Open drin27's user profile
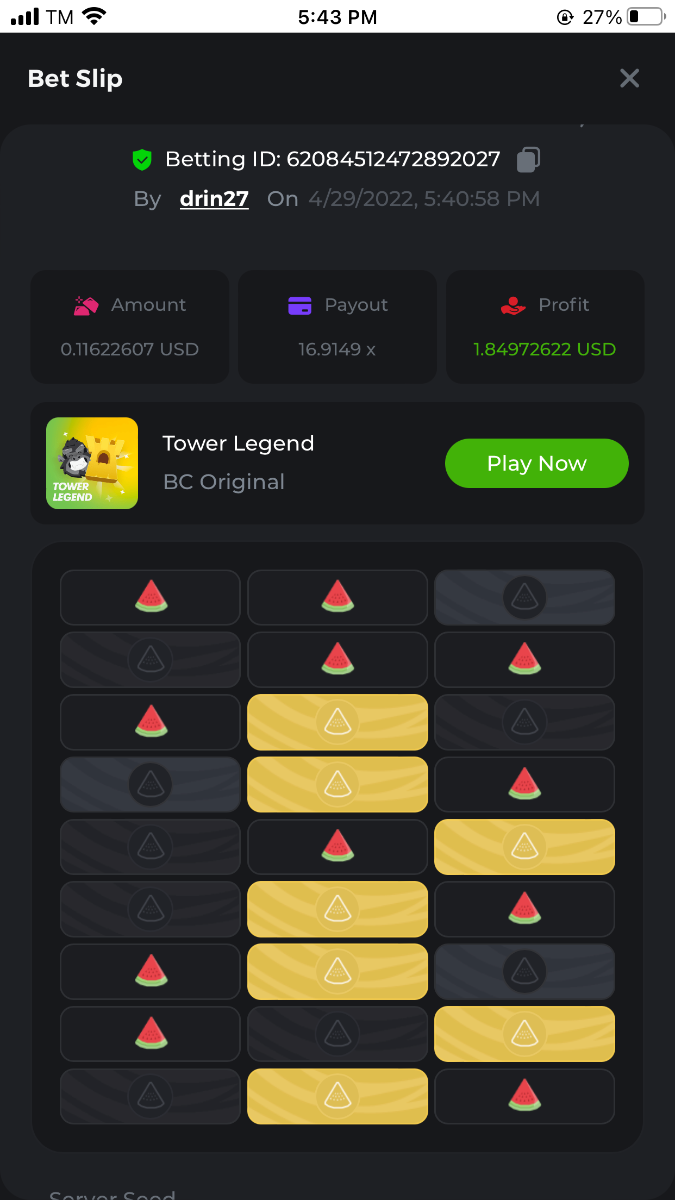This screenshot has height=1200, width=675. [x=214, y=198]
